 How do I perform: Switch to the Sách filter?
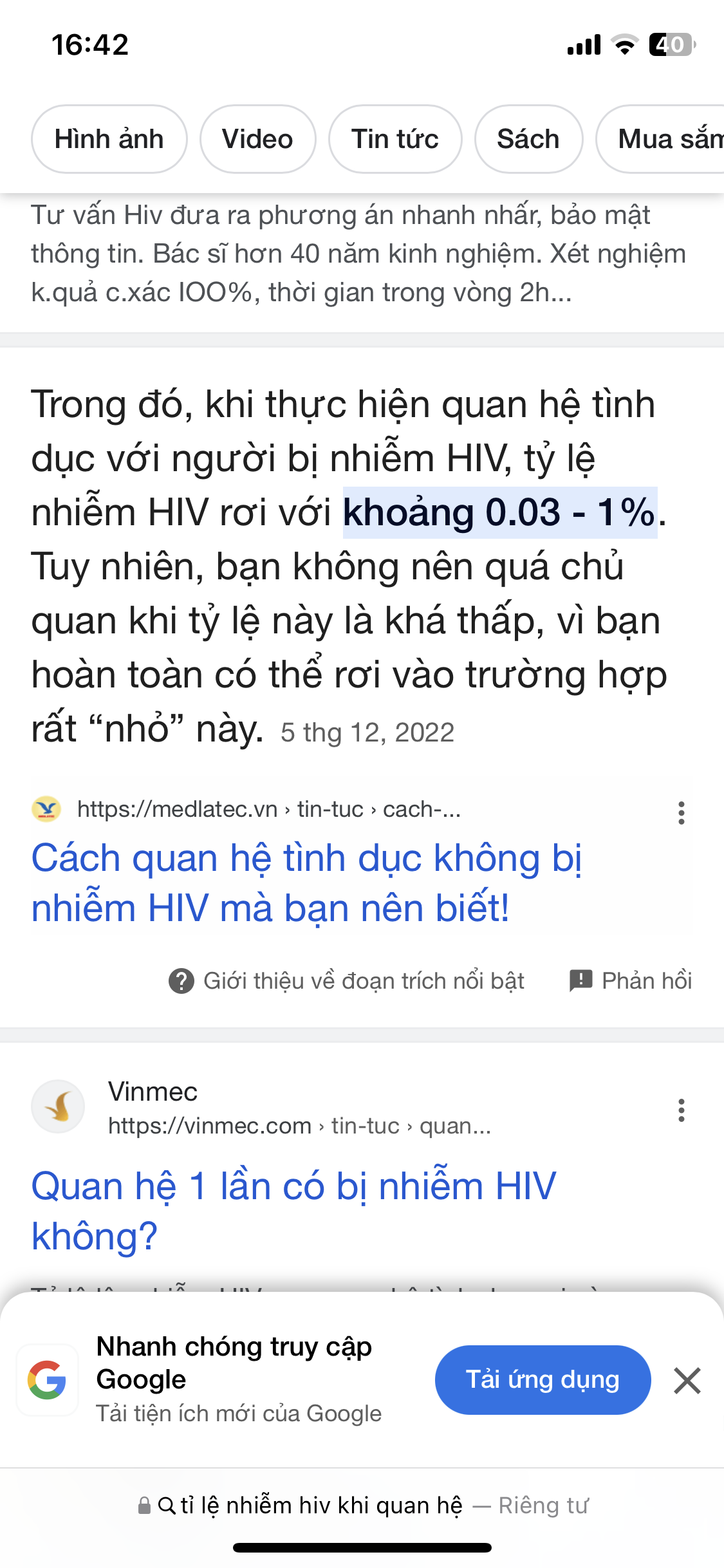click(528, 139)
